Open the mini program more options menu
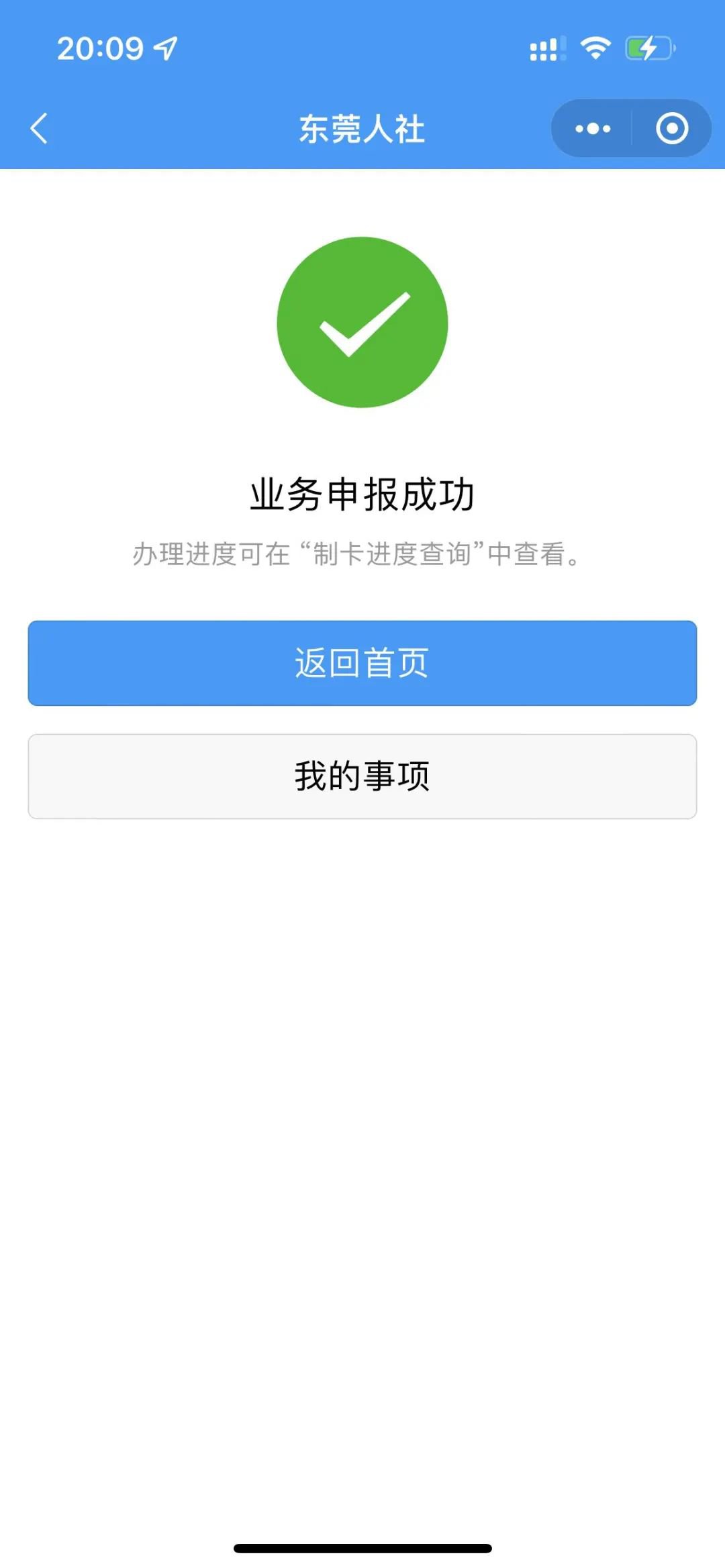The width and height of the screenshot is (725, 1568). [x=593, y=128]
